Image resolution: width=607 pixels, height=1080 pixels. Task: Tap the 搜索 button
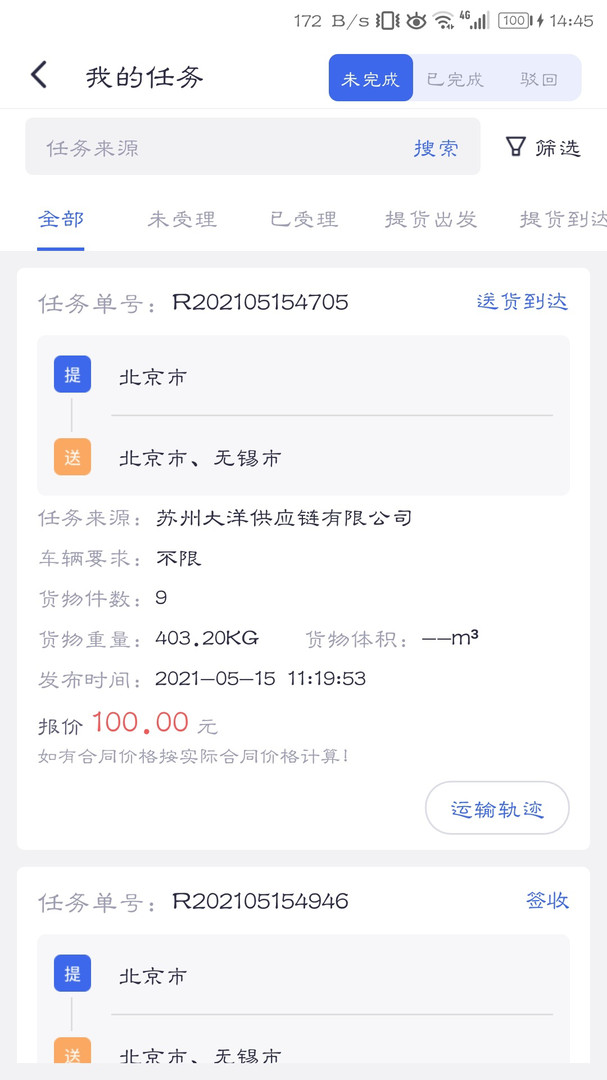pos(437,148)
